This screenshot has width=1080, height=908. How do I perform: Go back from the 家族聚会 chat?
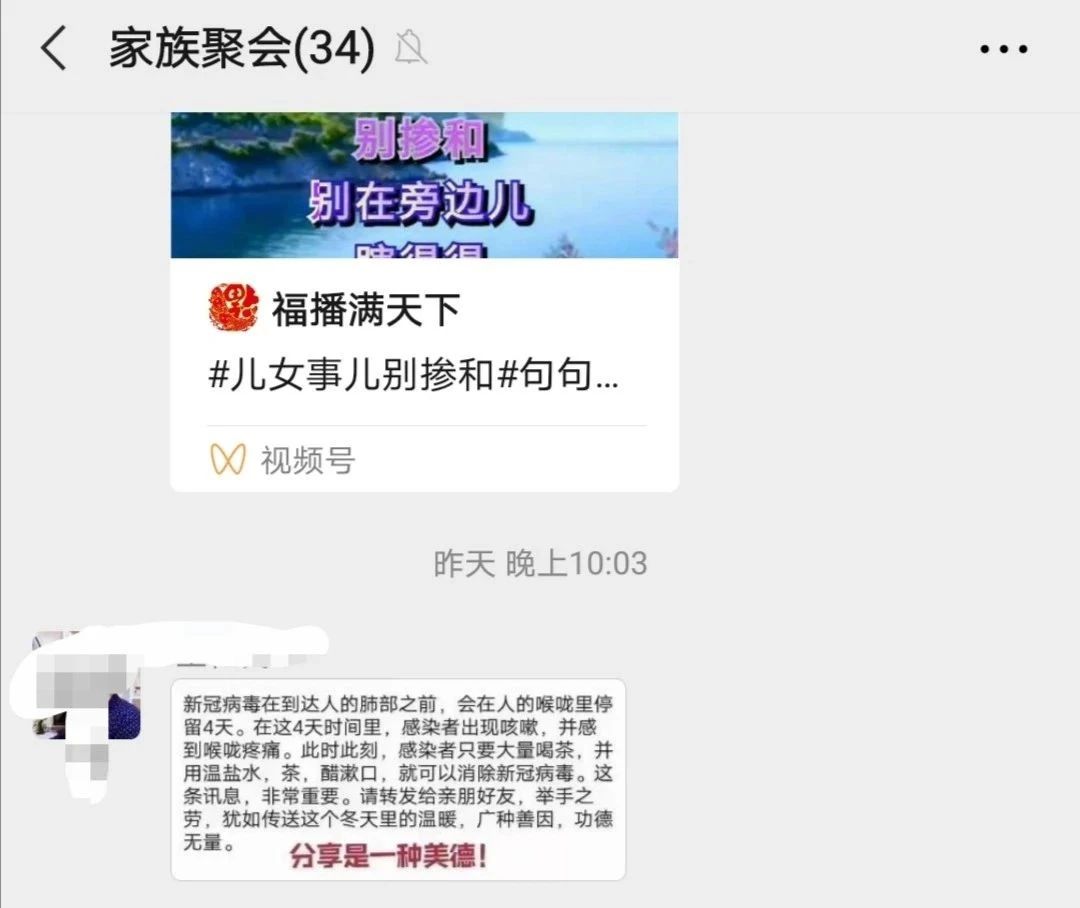(x=55, y=49)
